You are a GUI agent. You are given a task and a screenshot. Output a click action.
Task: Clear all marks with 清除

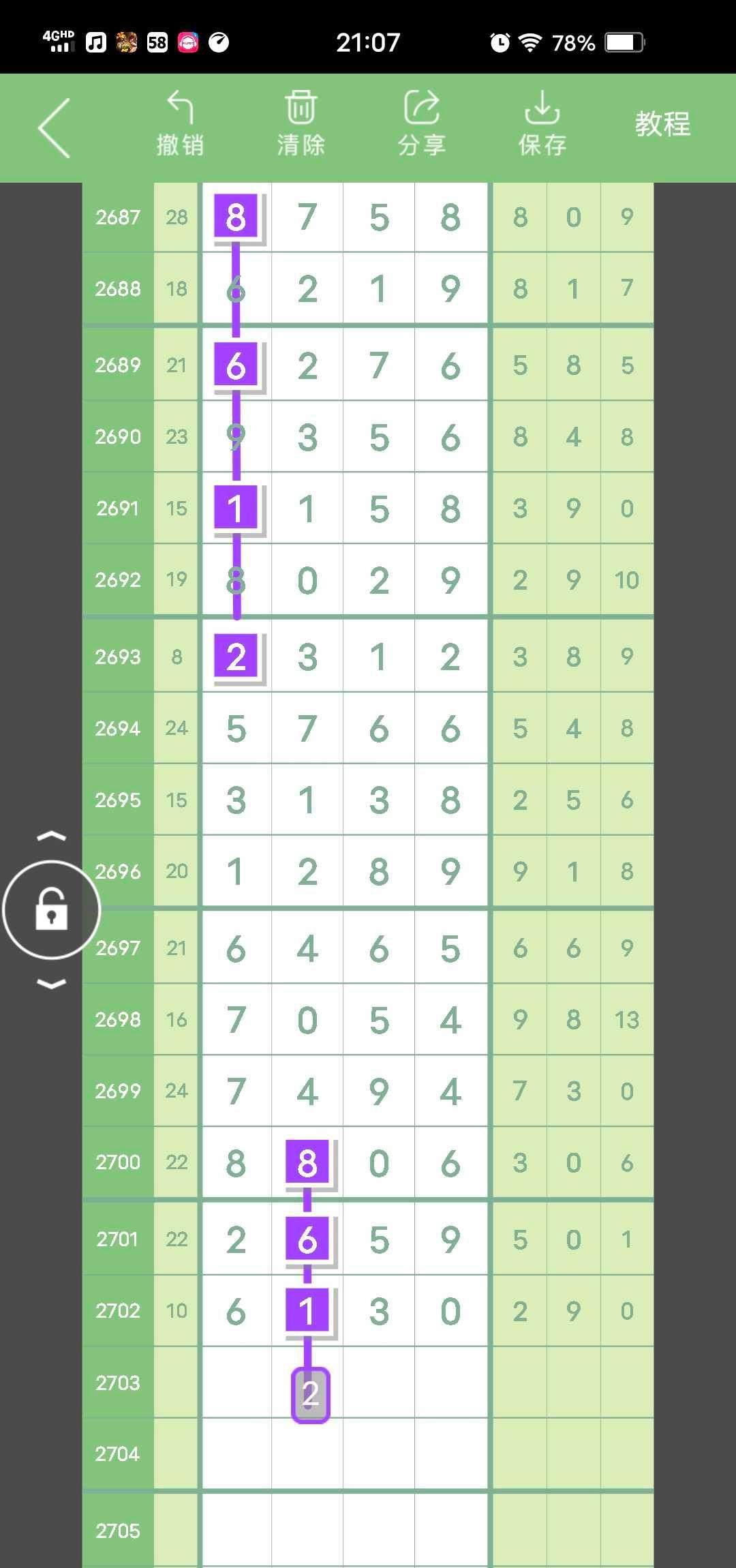click(x=301, y=125)
